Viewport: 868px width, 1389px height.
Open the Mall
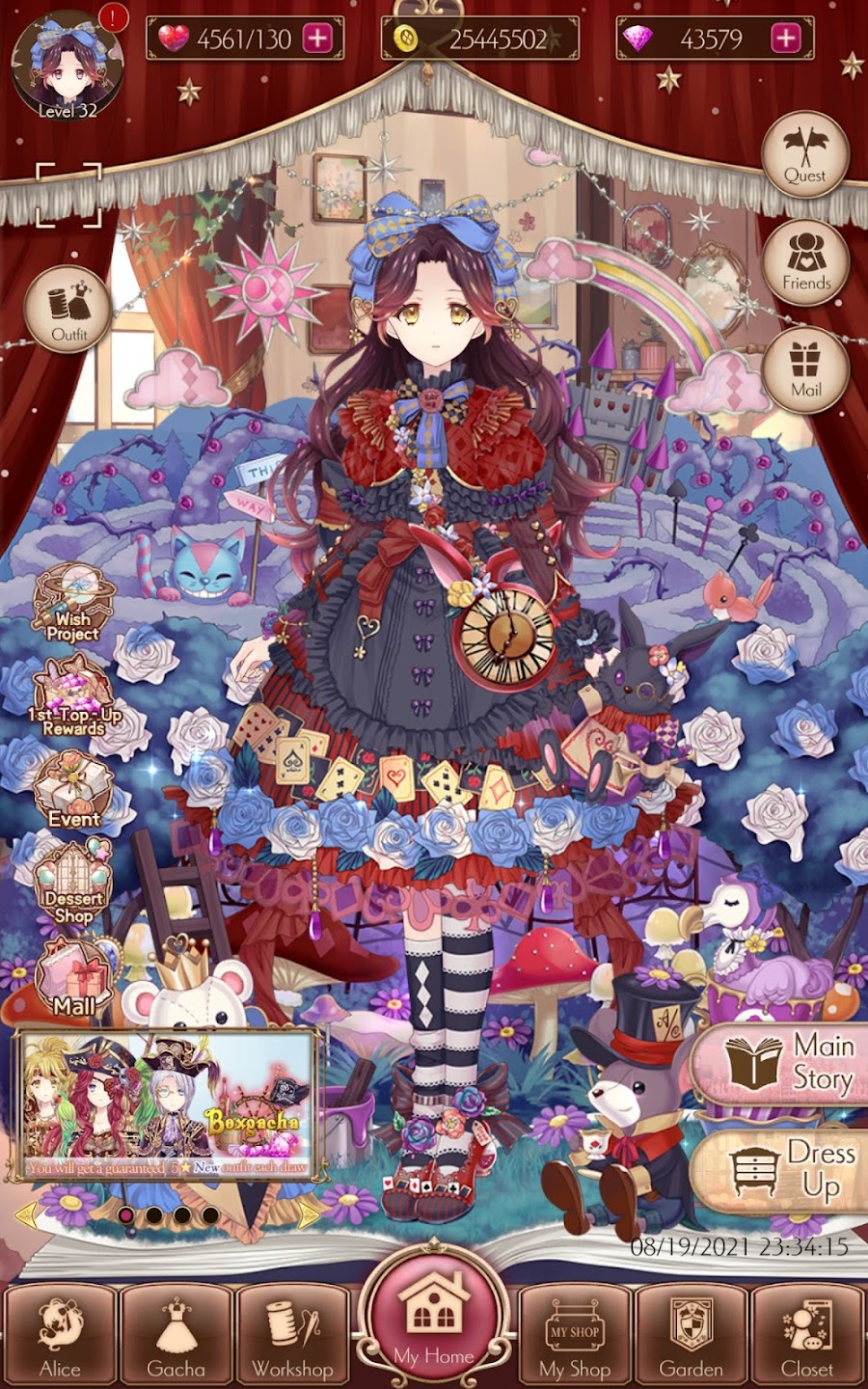[73, 976]
